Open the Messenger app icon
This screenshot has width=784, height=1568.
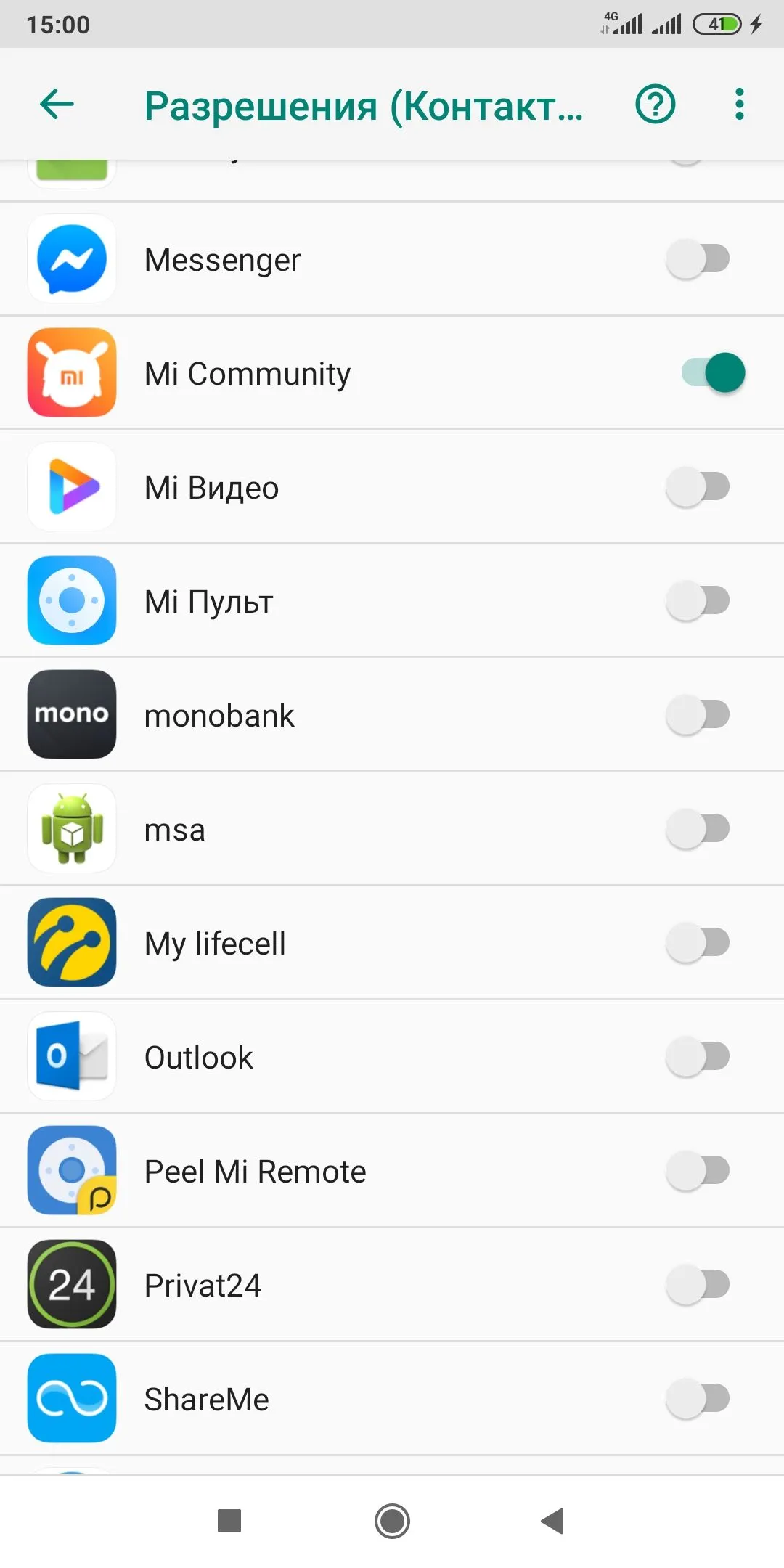(71, 258)
